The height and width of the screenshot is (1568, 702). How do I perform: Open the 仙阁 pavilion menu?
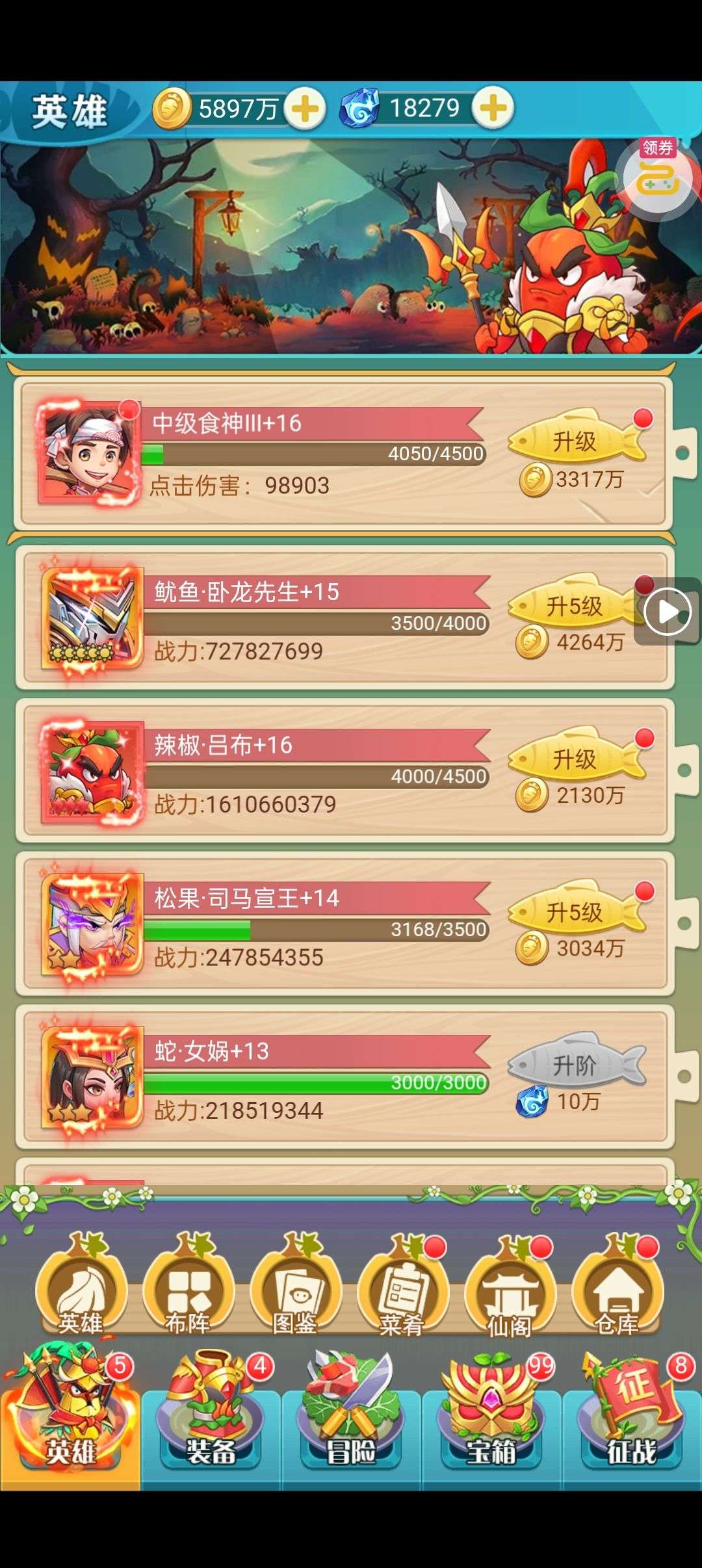[x=510, y=1285]
